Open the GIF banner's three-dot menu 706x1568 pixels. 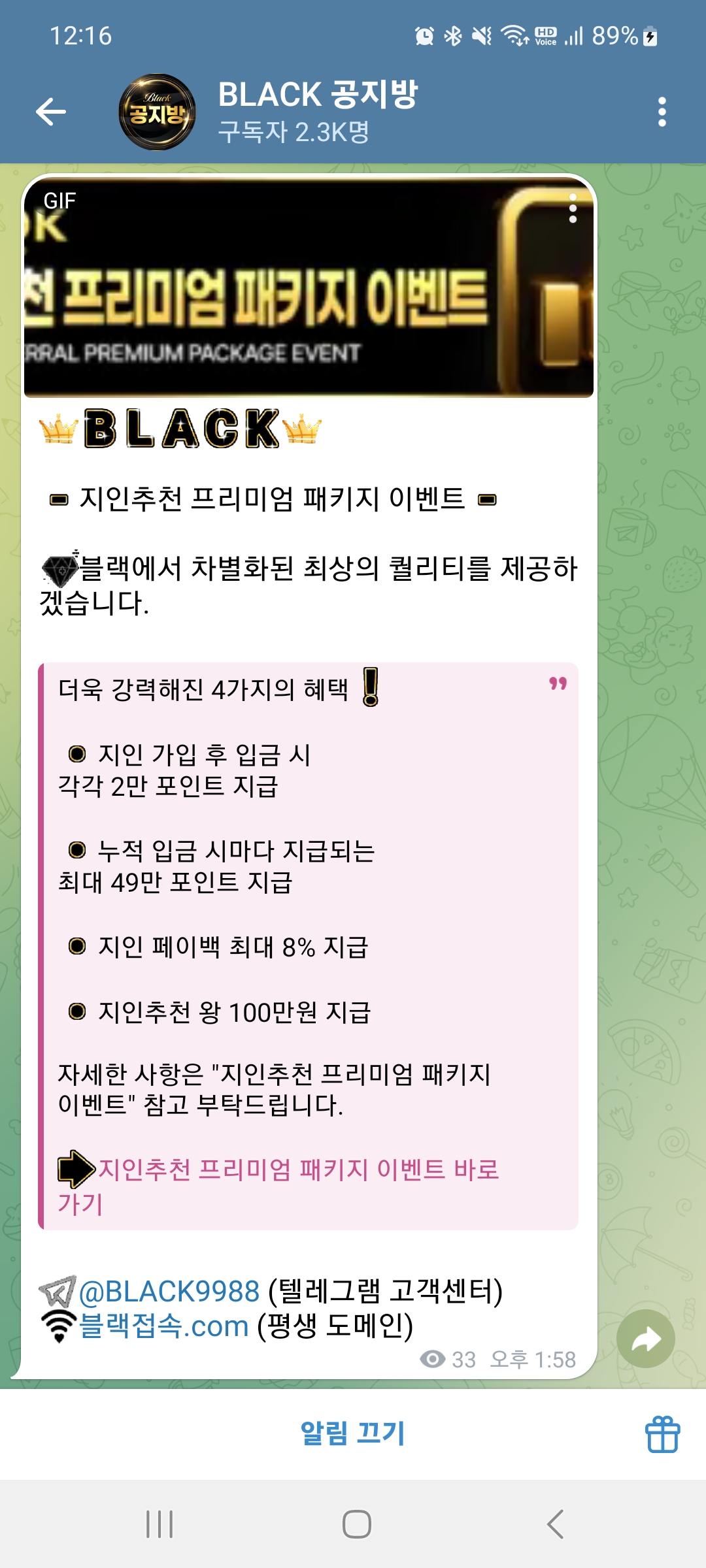pyautogui.click(x=573, y=208)
